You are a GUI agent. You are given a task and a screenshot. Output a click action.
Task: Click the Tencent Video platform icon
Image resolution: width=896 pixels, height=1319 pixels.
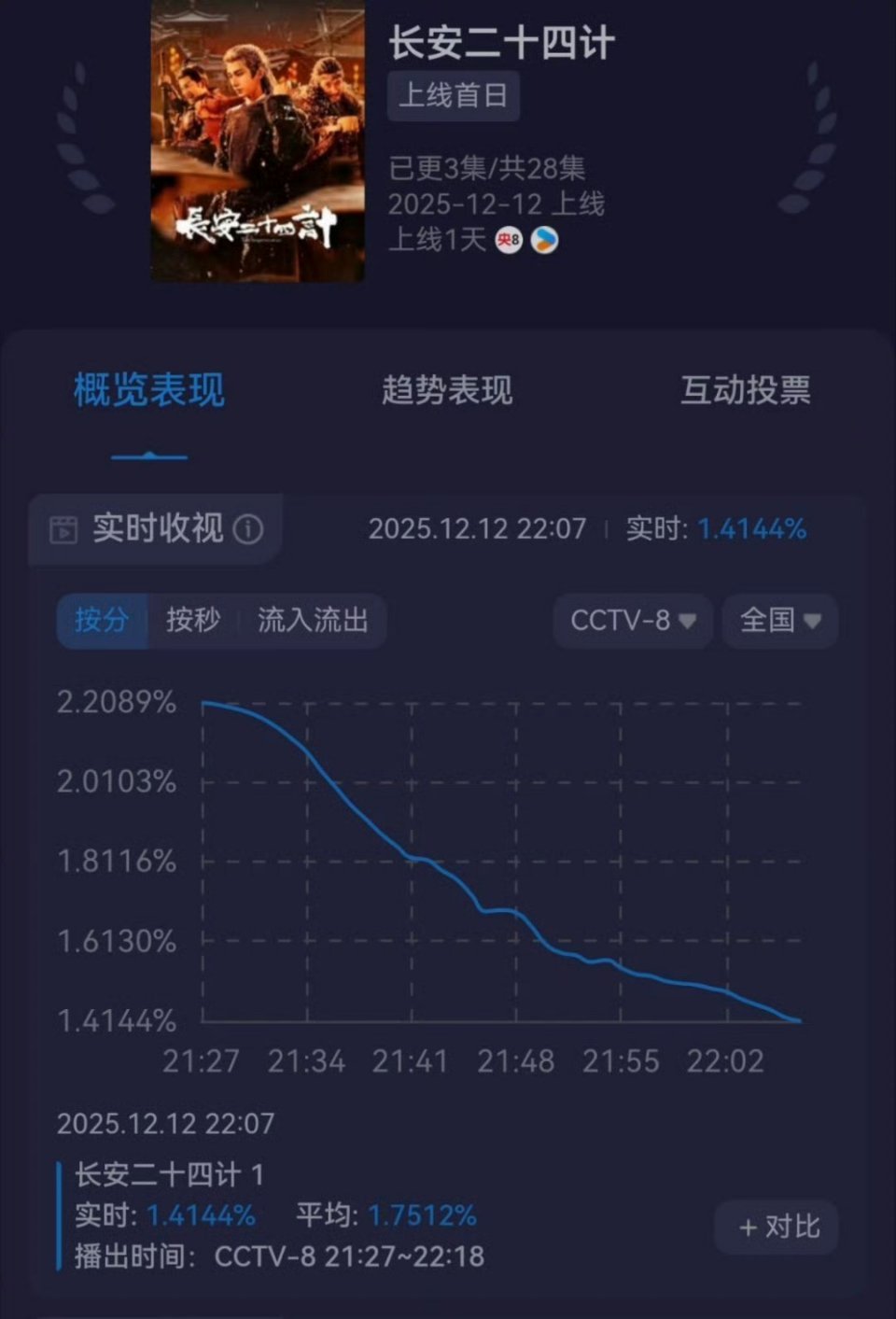(x=543, y=241)
